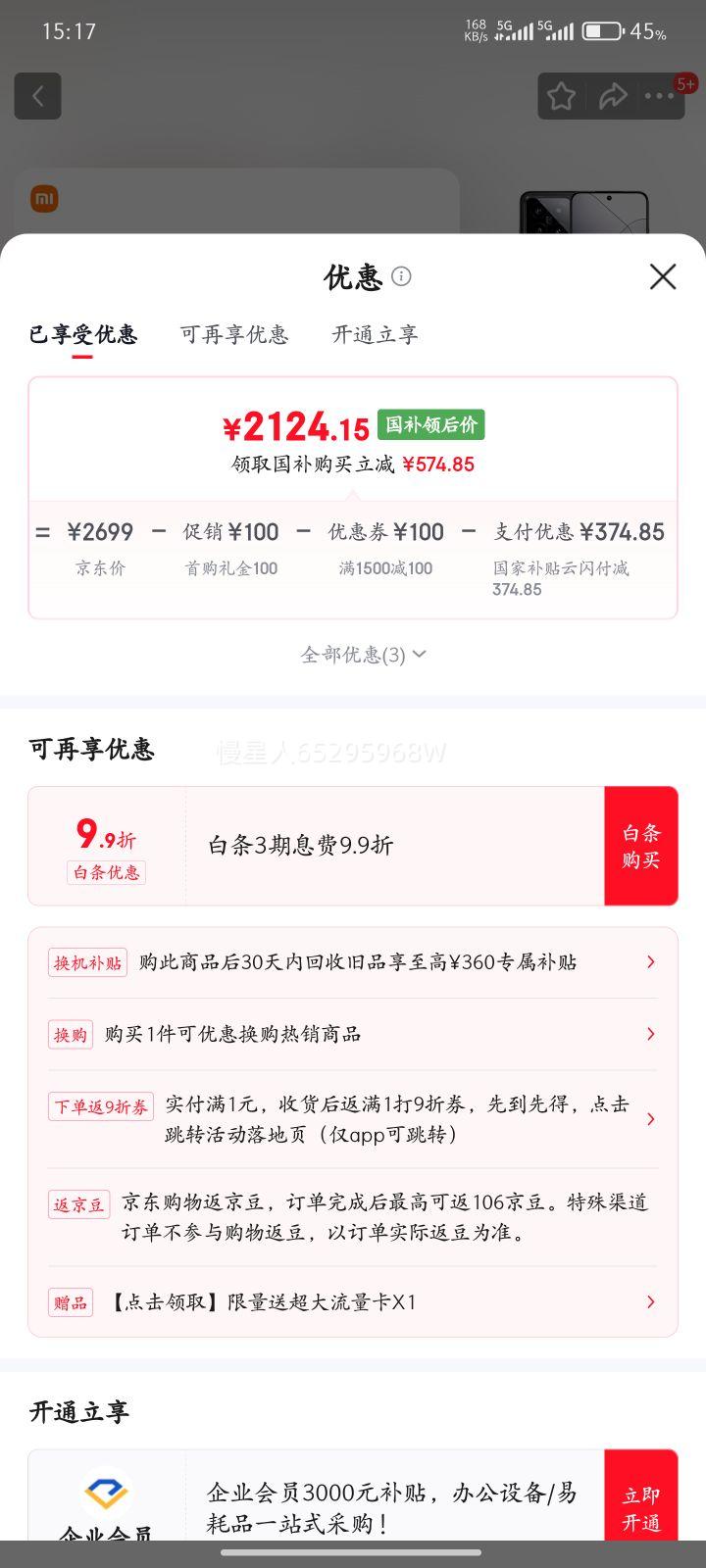Tap the back arrow at top left

(x=37, y=95)
